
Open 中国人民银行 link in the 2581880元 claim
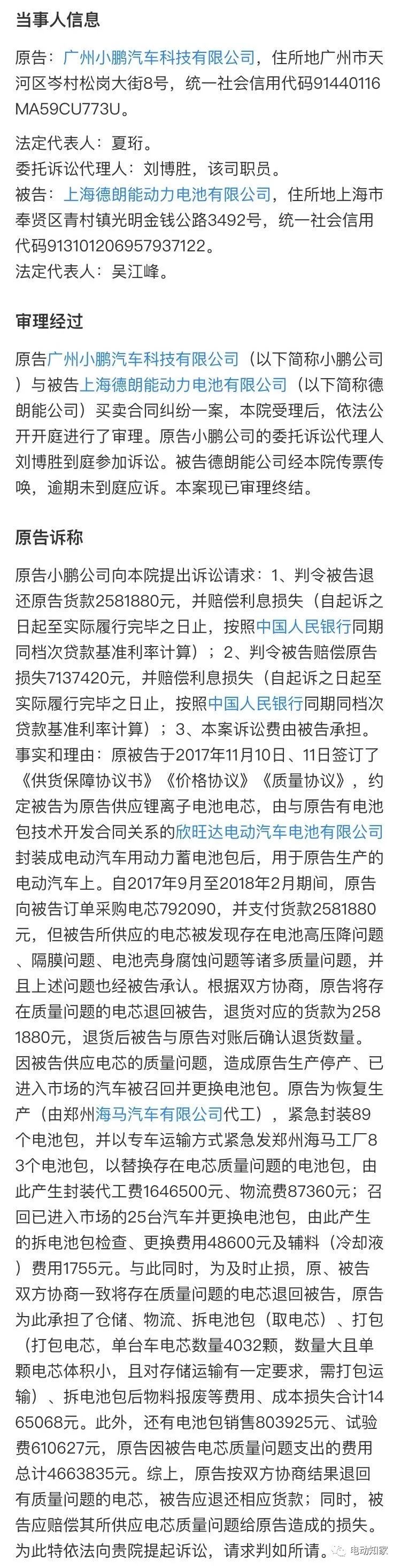click(303, 626)
